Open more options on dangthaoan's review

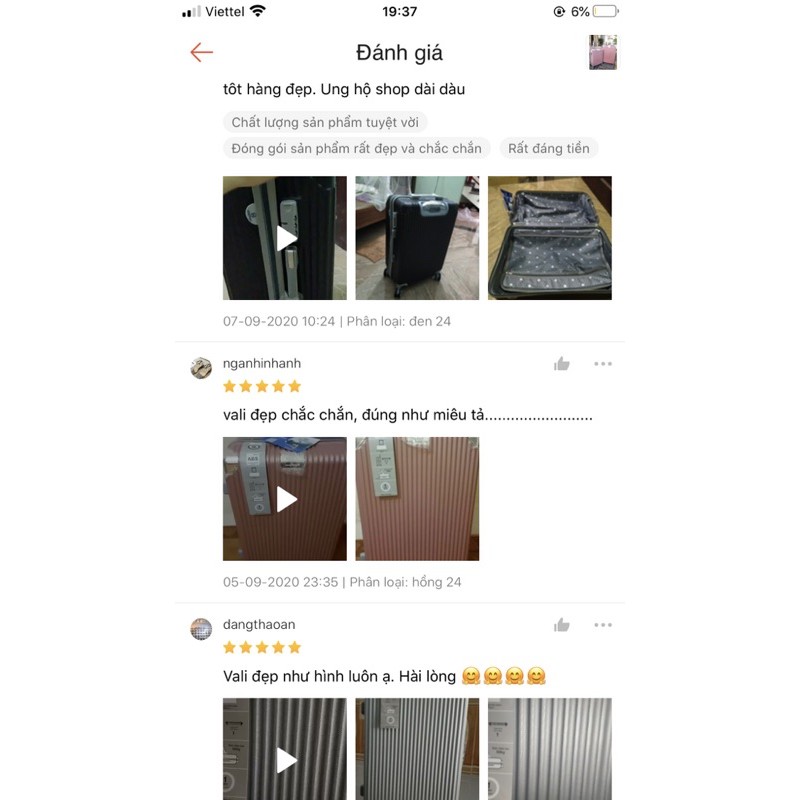pyautogui.click(x=603, y=625)
